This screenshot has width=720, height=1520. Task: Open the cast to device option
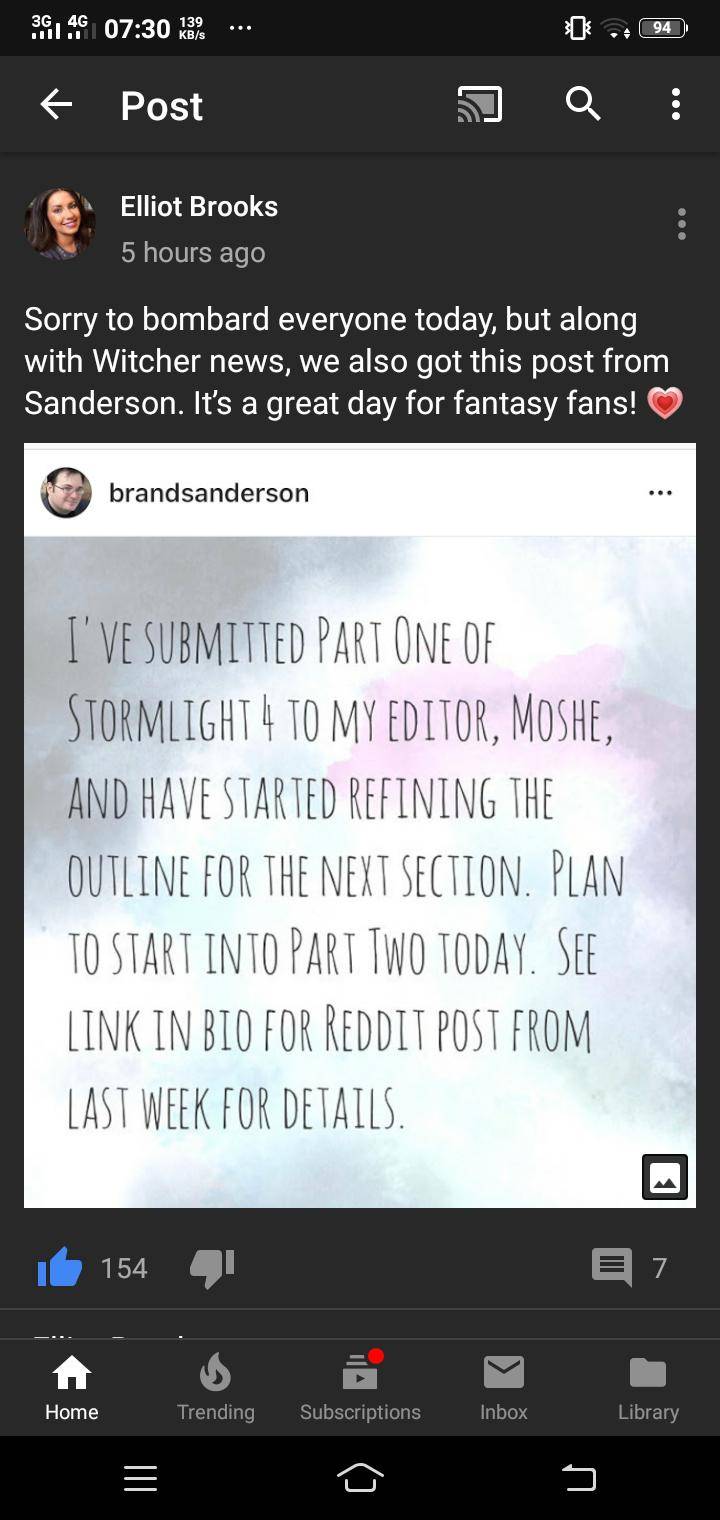coord(479,104)
